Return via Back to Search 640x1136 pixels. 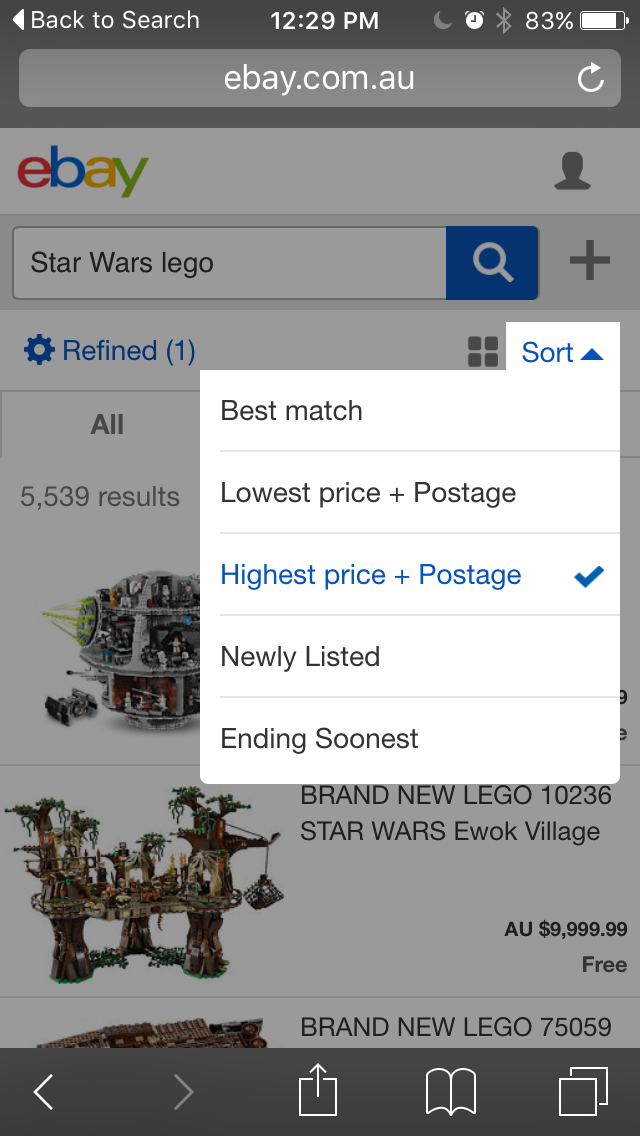click(105, 20)
